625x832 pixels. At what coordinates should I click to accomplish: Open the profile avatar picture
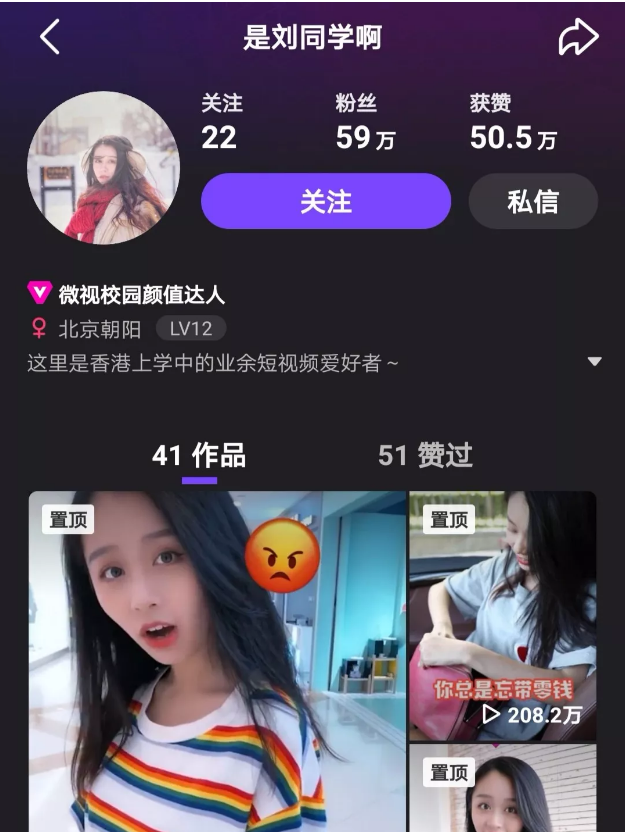click(x=103, y=168)
